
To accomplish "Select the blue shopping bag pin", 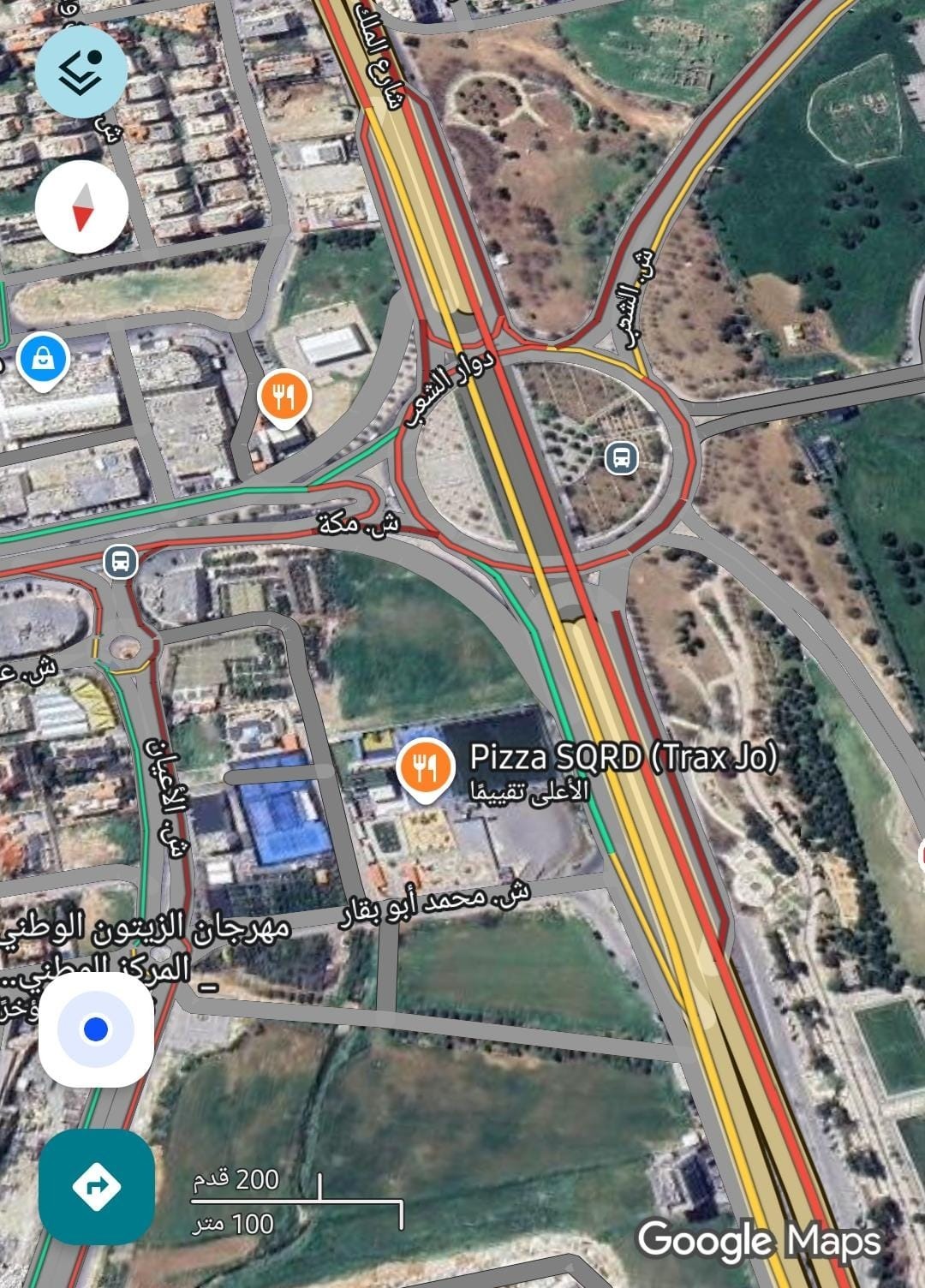I will (43, 360).
